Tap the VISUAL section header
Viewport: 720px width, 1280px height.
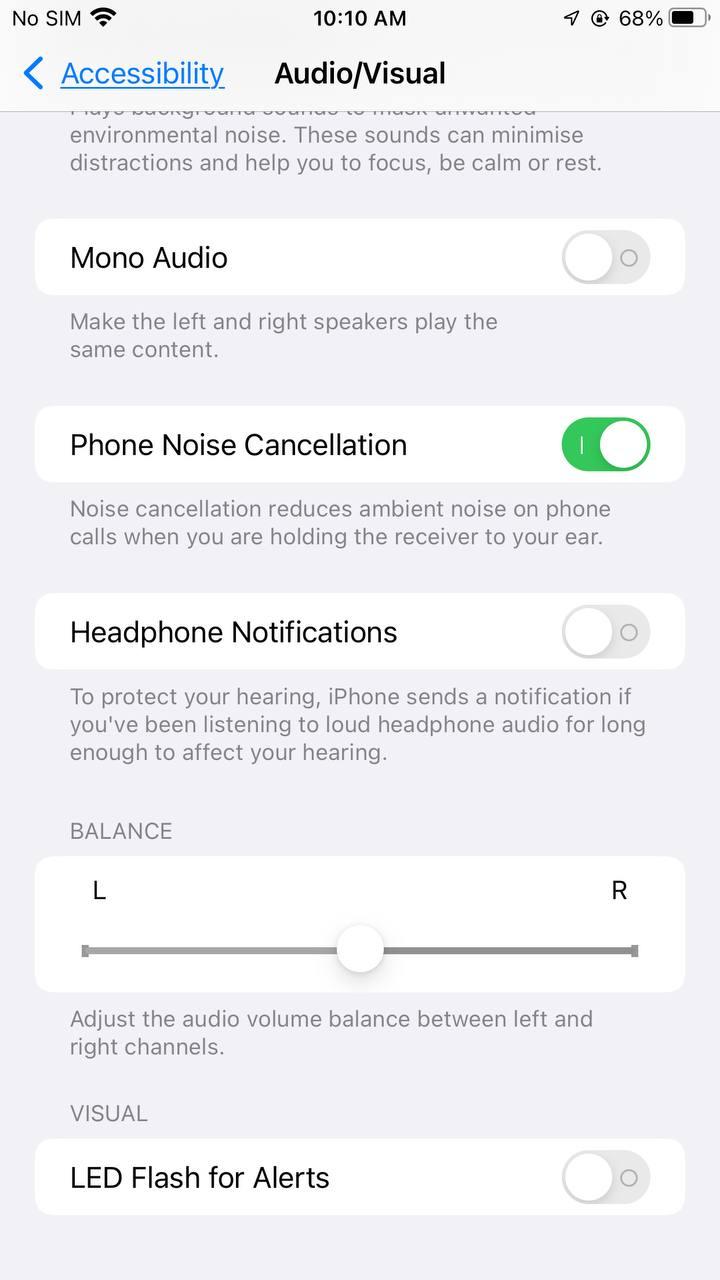click(x=108, y=1113)
